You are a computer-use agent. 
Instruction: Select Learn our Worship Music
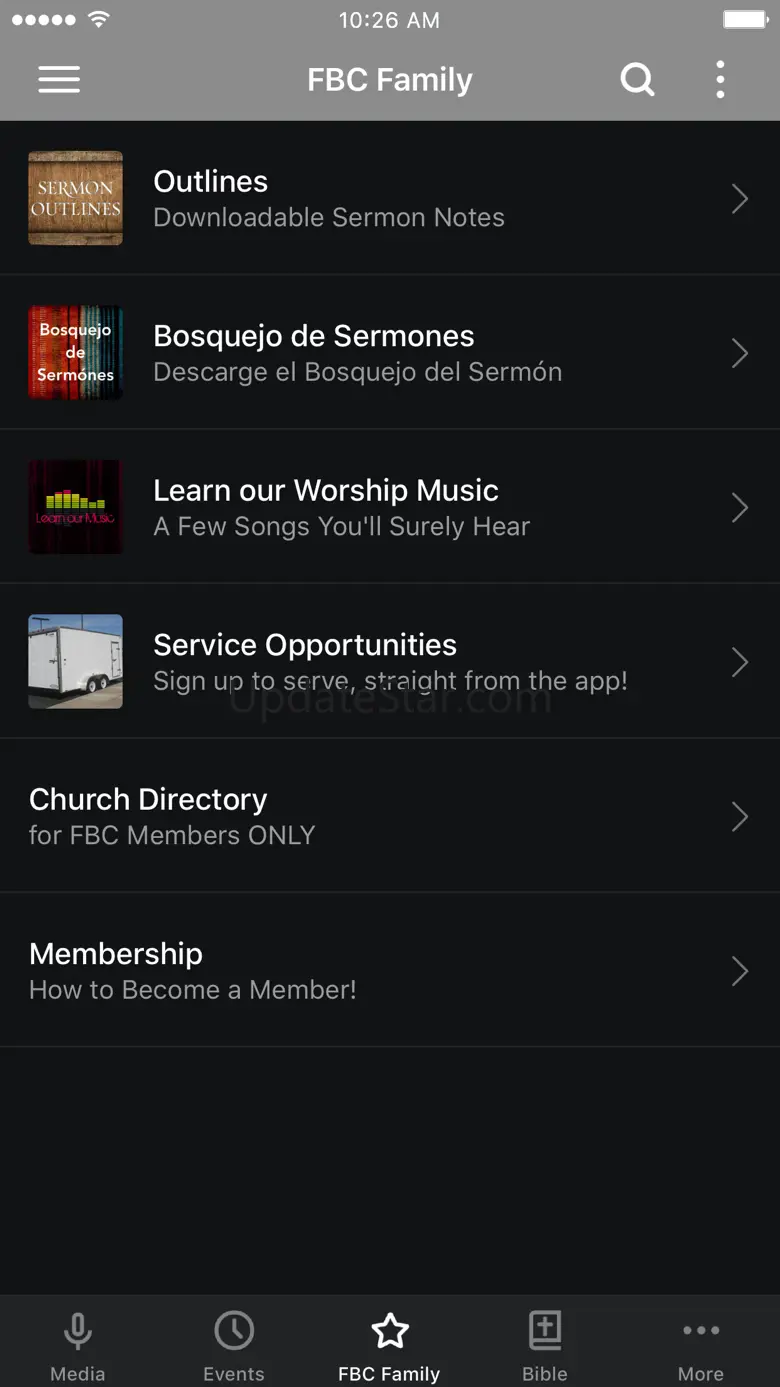pyautogui.click(x=389, y=507)
